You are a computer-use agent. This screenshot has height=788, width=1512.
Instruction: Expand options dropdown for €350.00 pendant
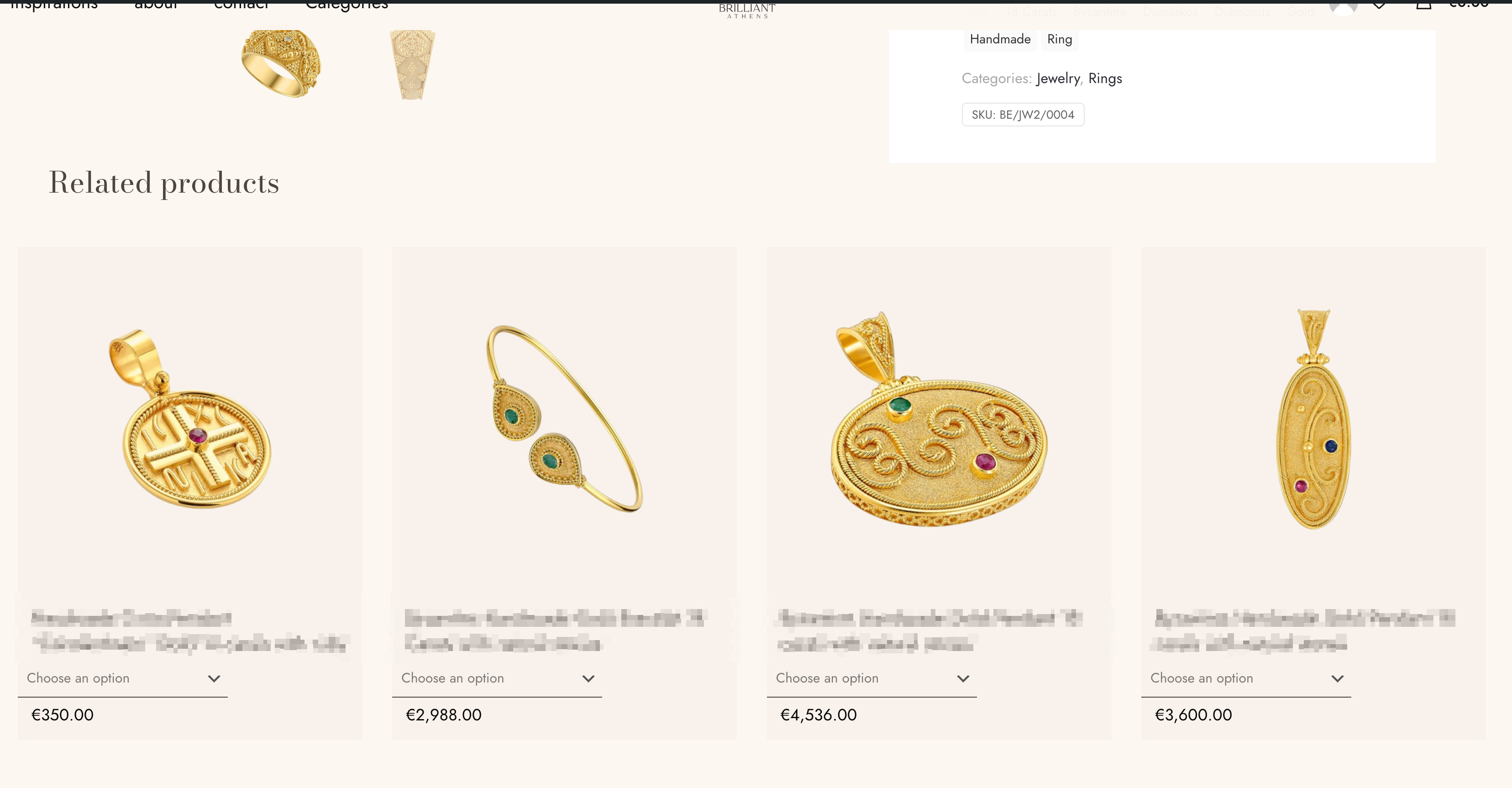[123, 678]
